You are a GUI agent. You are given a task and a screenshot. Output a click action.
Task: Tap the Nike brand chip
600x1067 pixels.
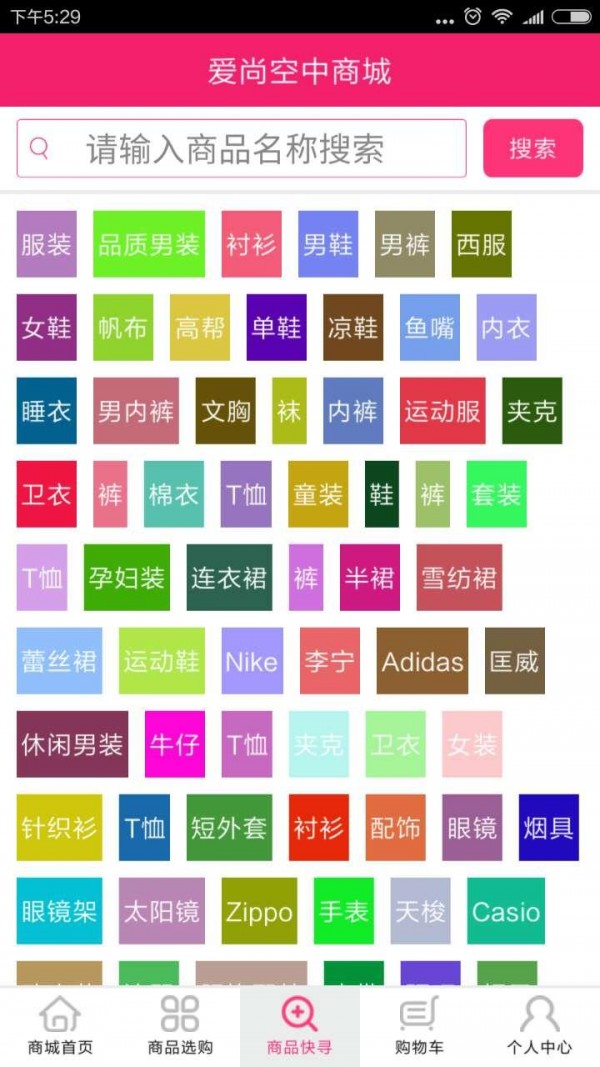[252, 661]
